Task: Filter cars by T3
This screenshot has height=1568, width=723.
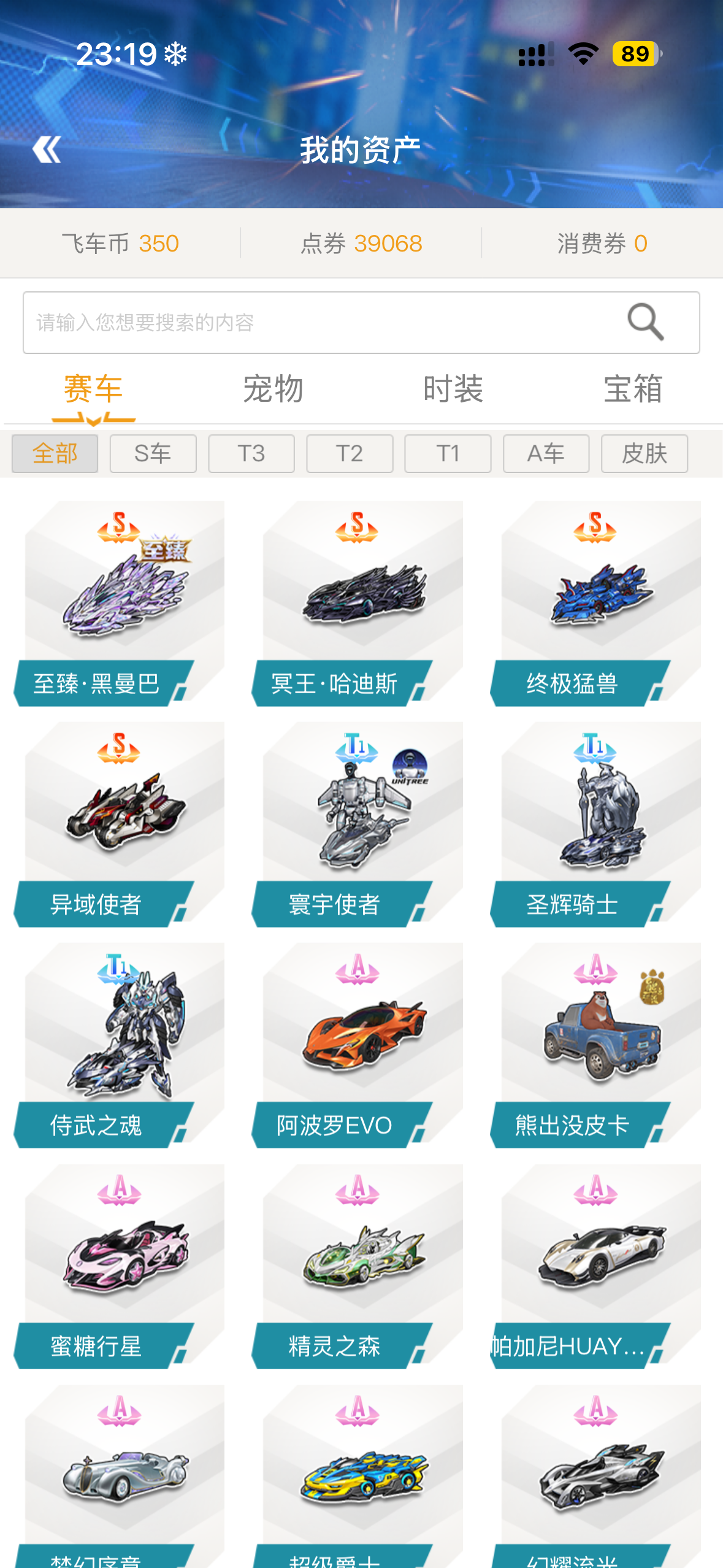Action: (251, 453)
